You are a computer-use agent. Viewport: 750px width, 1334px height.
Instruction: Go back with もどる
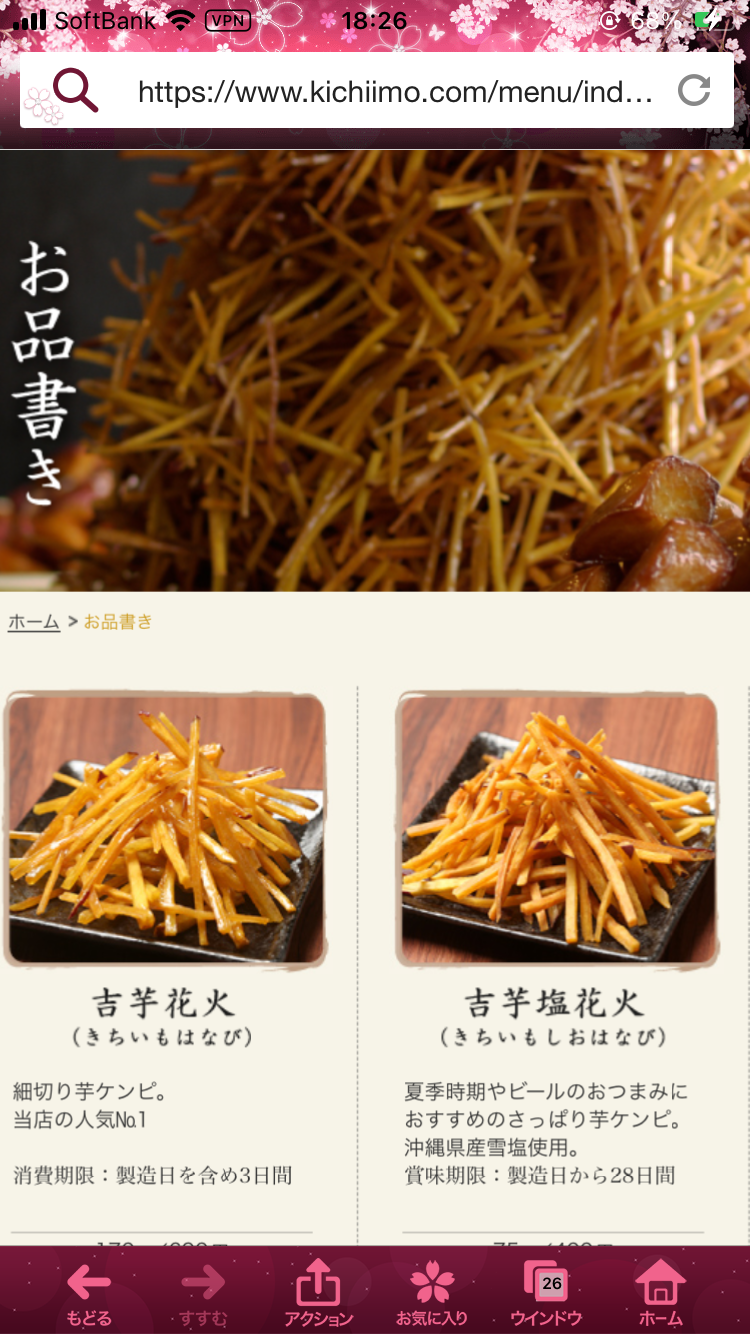coord(89,1292)
